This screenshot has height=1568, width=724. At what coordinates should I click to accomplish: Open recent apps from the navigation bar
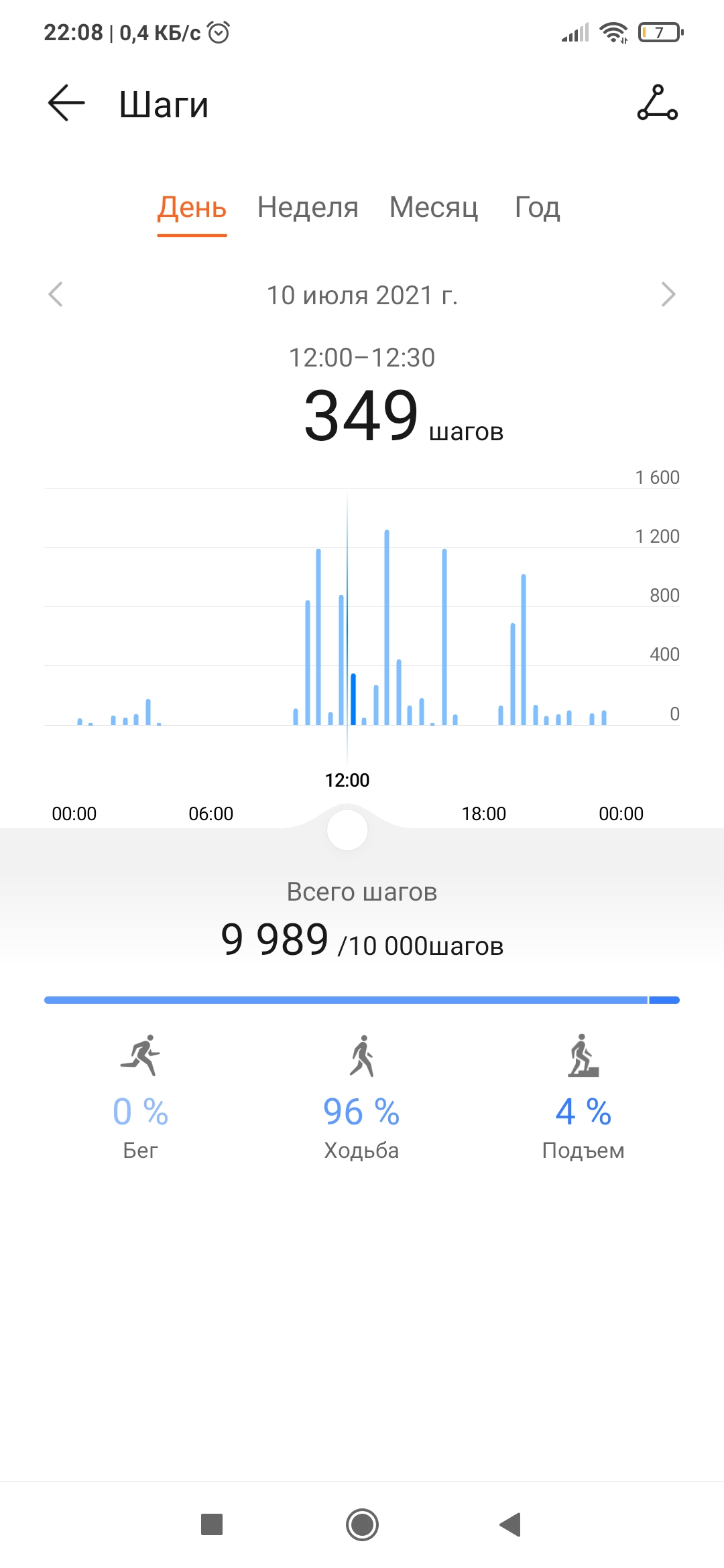212,1524
